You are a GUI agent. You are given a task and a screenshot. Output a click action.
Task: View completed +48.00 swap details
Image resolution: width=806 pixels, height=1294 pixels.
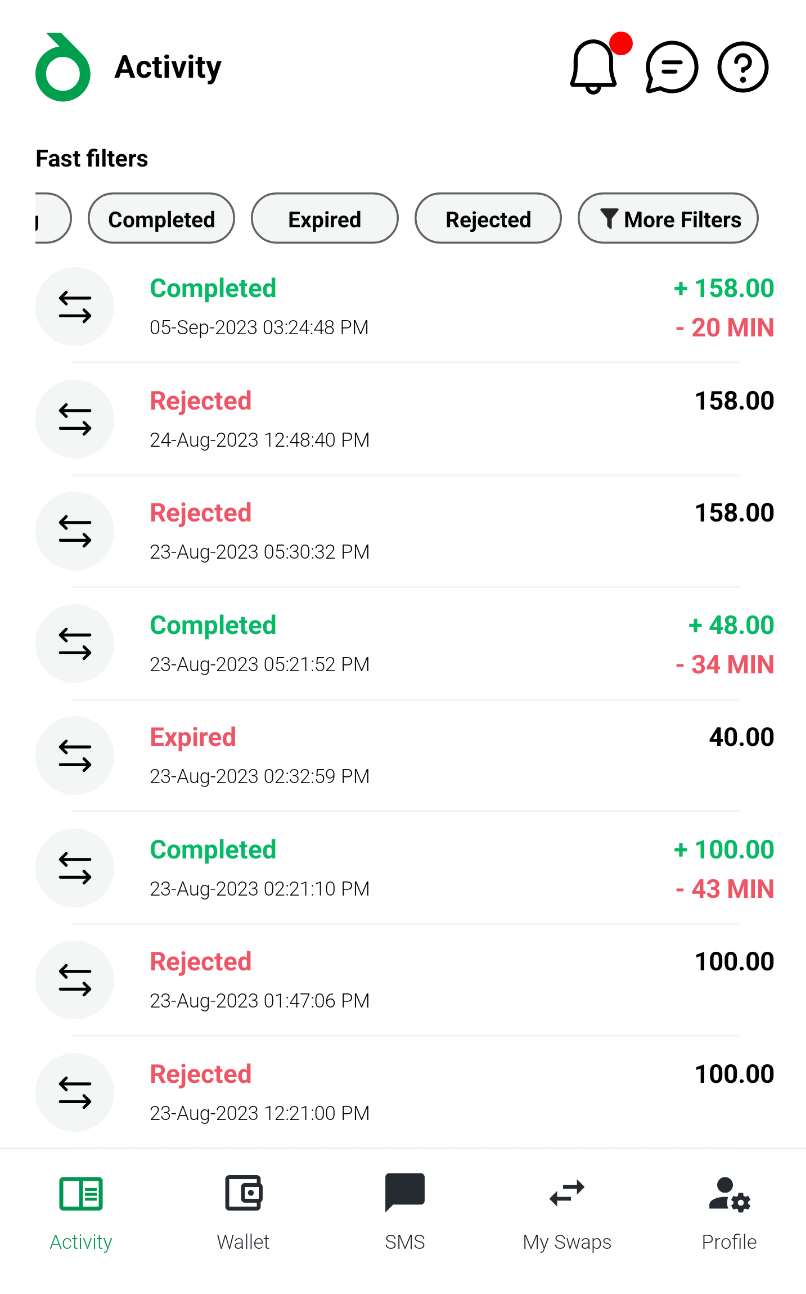(x=403, y=643)
